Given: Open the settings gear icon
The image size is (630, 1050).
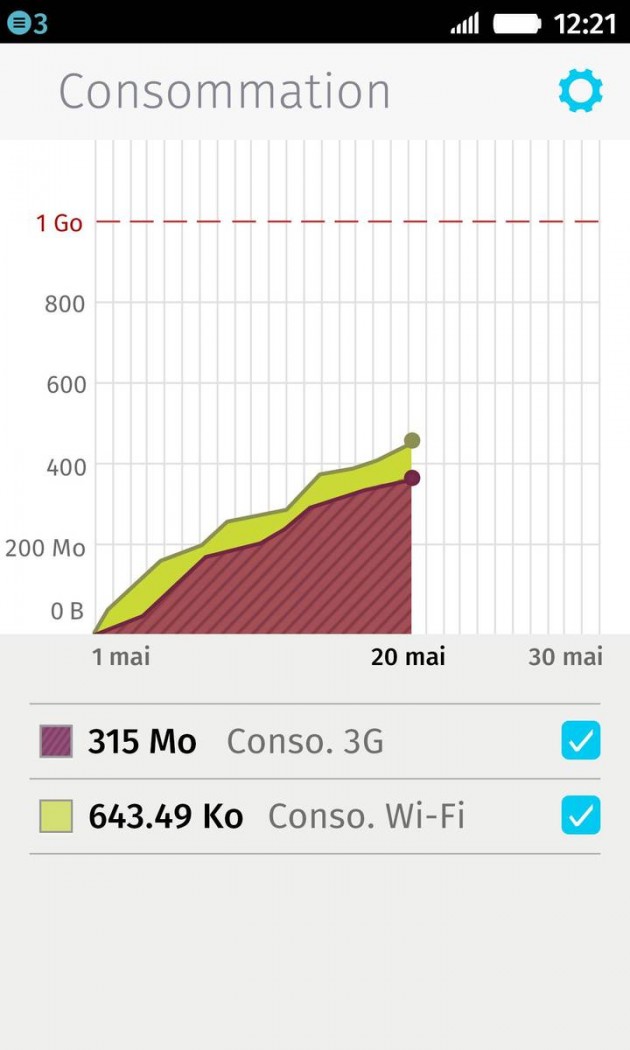Looking at the screenshot, I should point(580,90).
